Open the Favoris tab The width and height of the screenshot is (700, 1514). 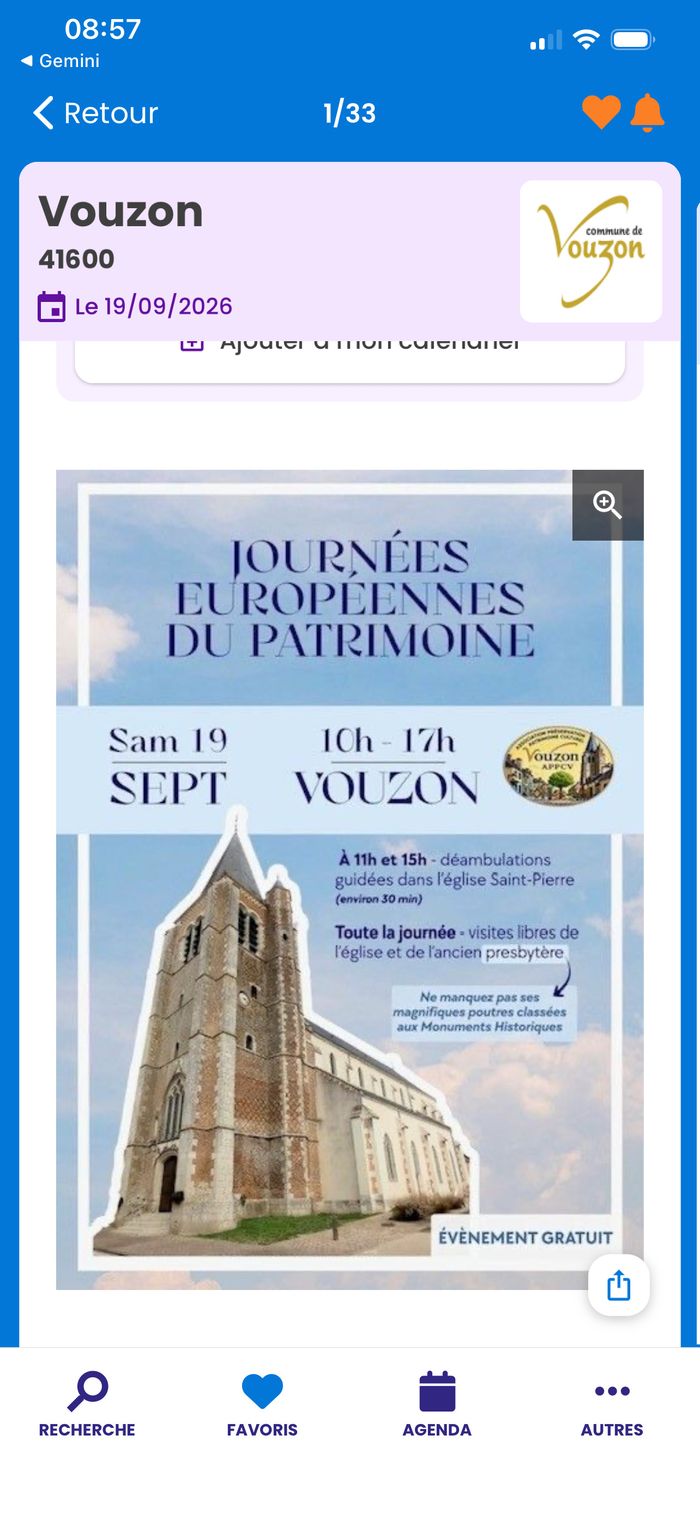coord(262,1405)
